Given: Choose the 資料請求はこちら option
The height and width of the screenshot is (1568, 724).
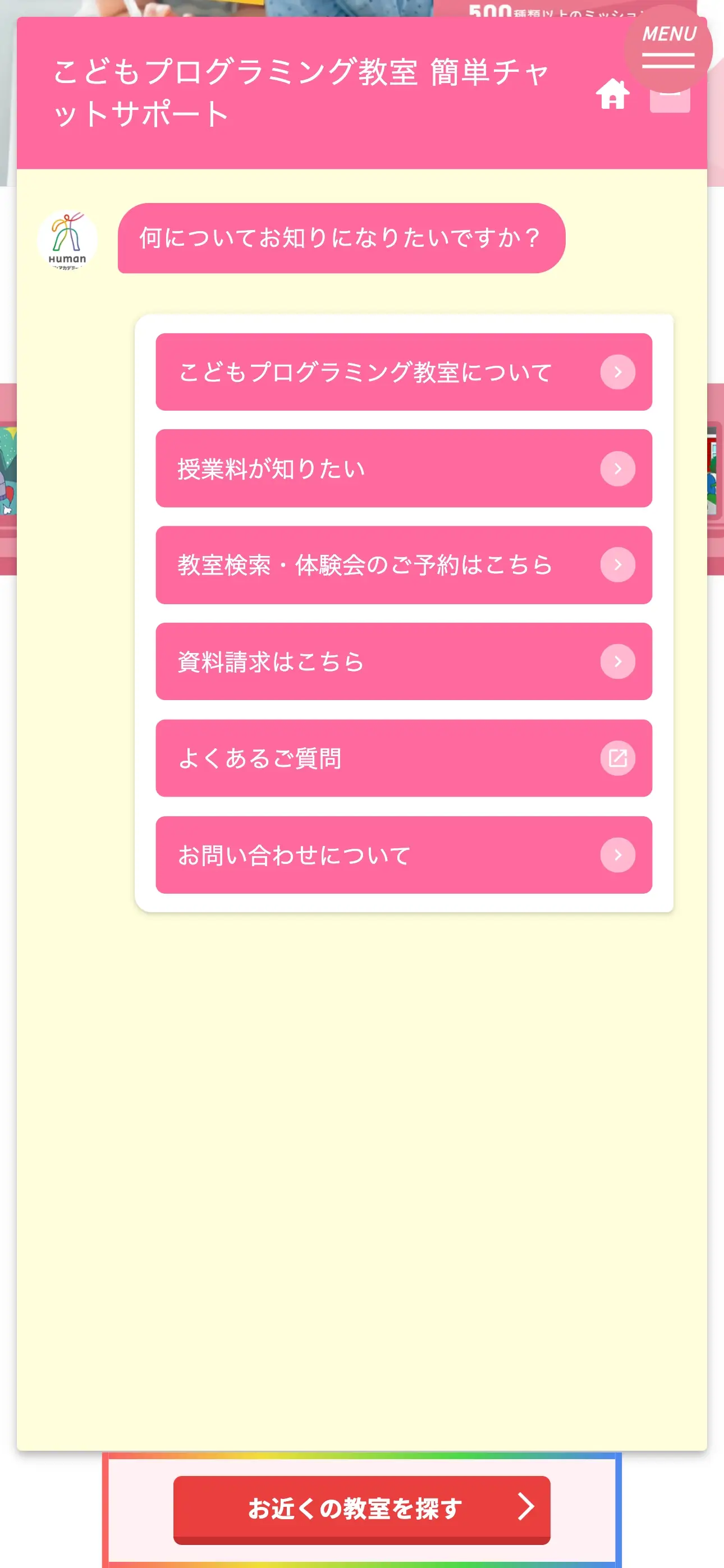Looking at the screenshot, I should click(x=404, y=661).
